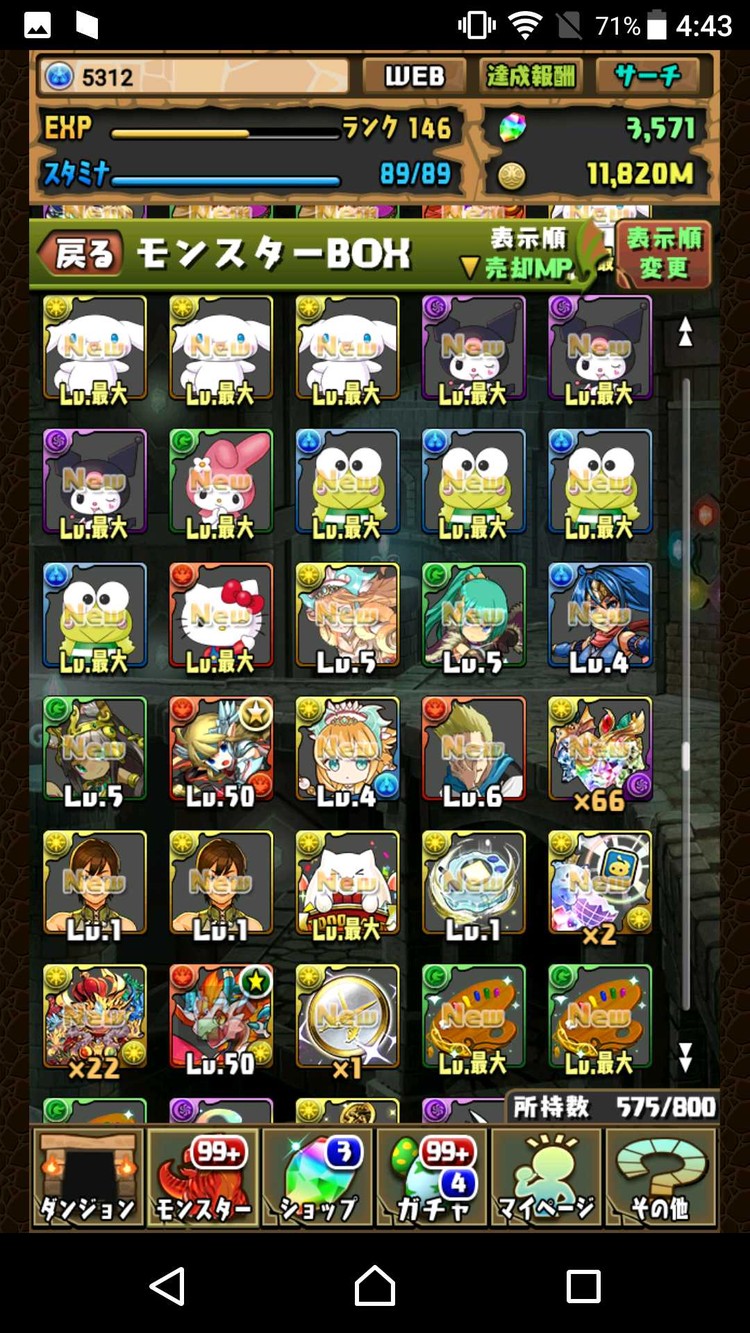Select the My Melody monster
Image resolution: width=750 pixels, height=1333 pixels.
(221, 481)
